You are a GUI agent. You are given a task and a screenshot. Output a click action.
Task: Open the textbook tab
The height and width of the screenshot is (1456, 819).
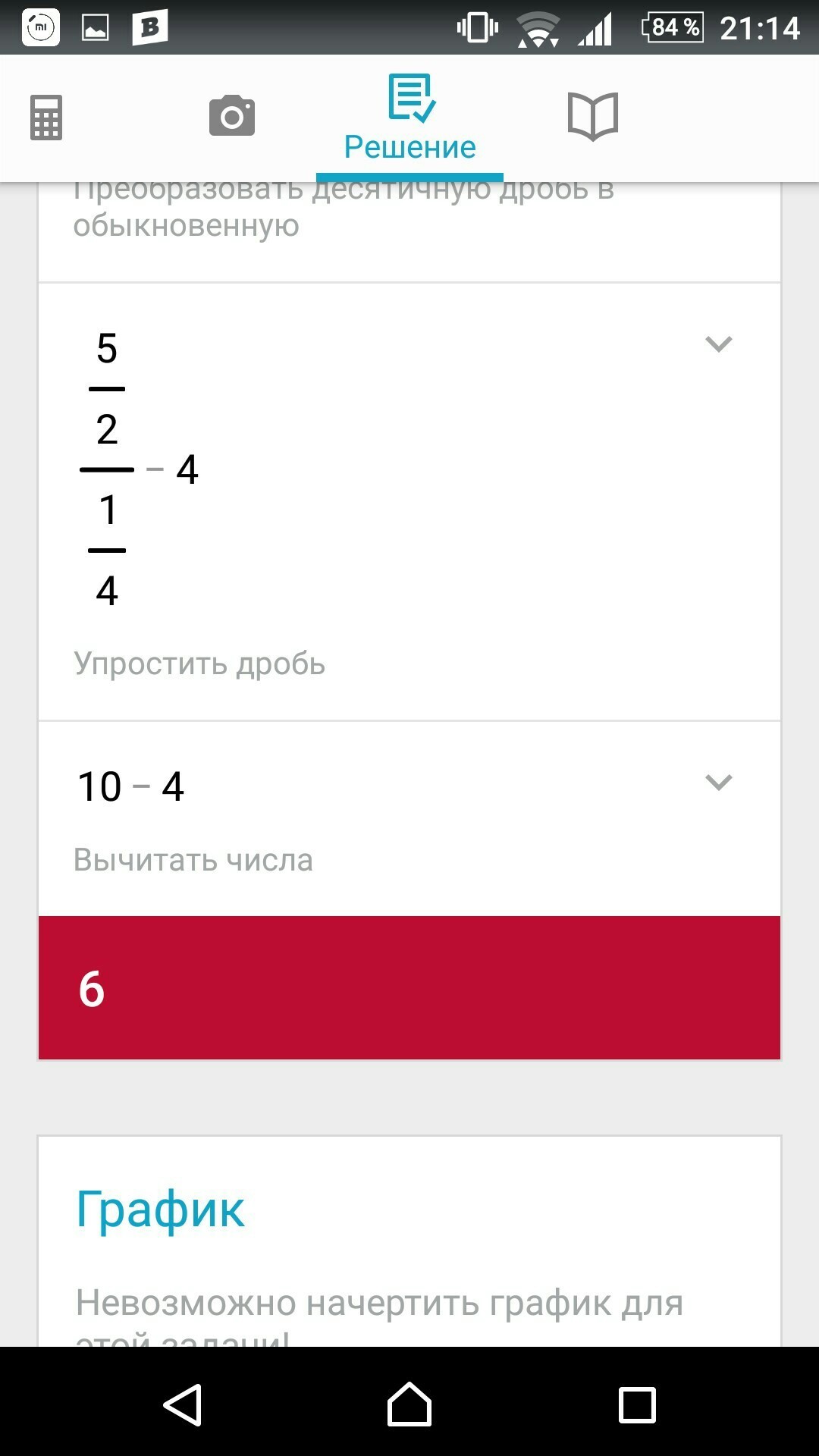[593, 117]
